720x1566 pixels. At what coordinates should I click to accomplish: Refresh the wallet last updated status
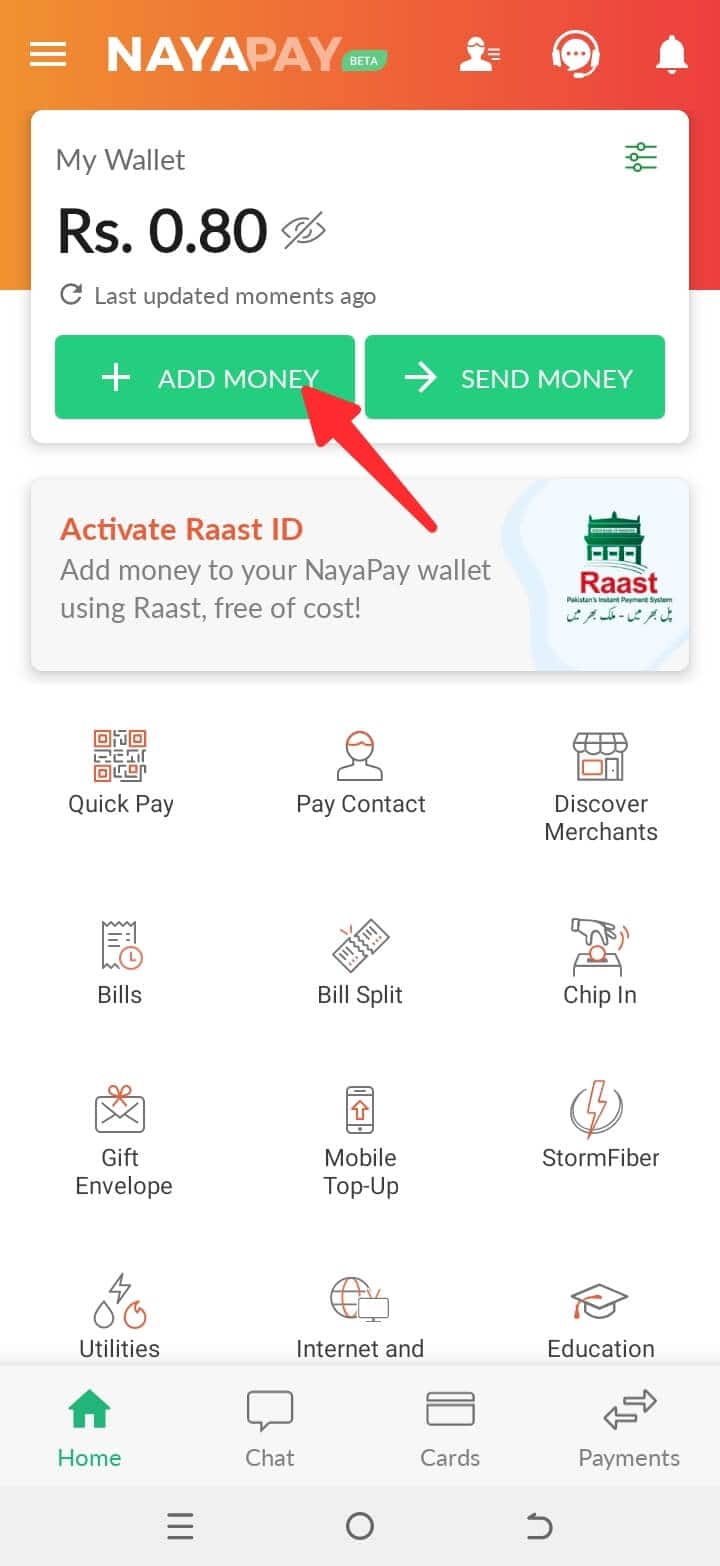(x=71, y=295)
